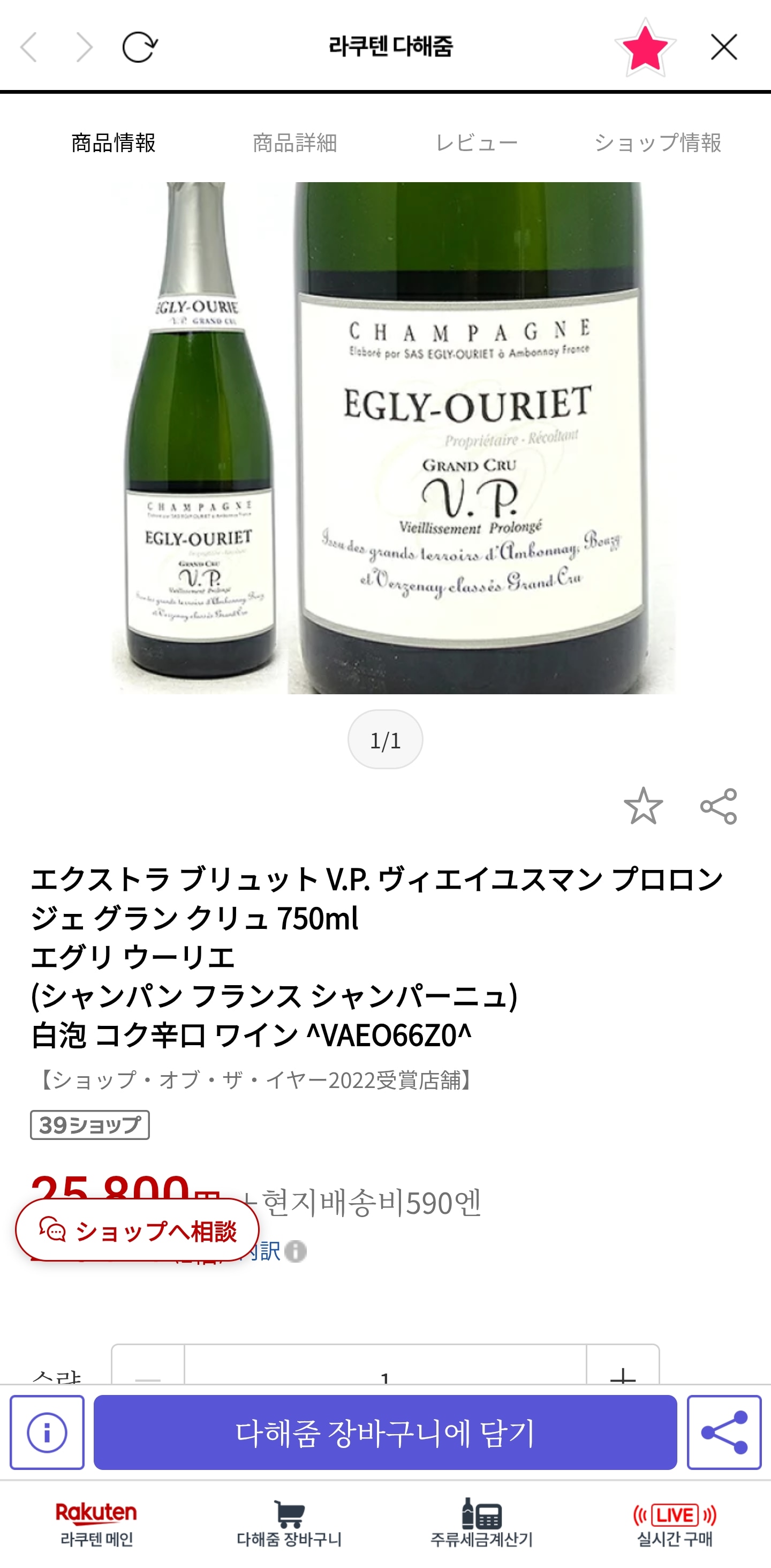This screenshot has width=771, height=1568.
Task: Share this product via the share icon
Action: (718, 806)
